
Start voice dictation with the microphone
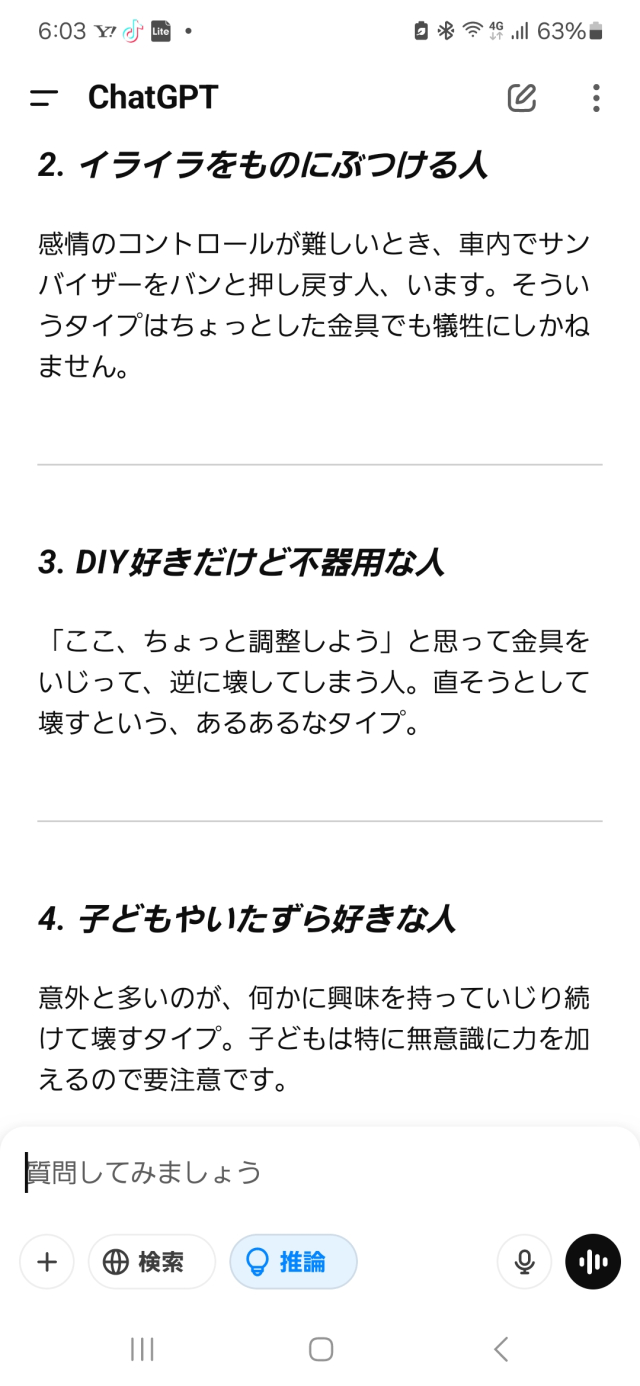tap(524, 1262)
